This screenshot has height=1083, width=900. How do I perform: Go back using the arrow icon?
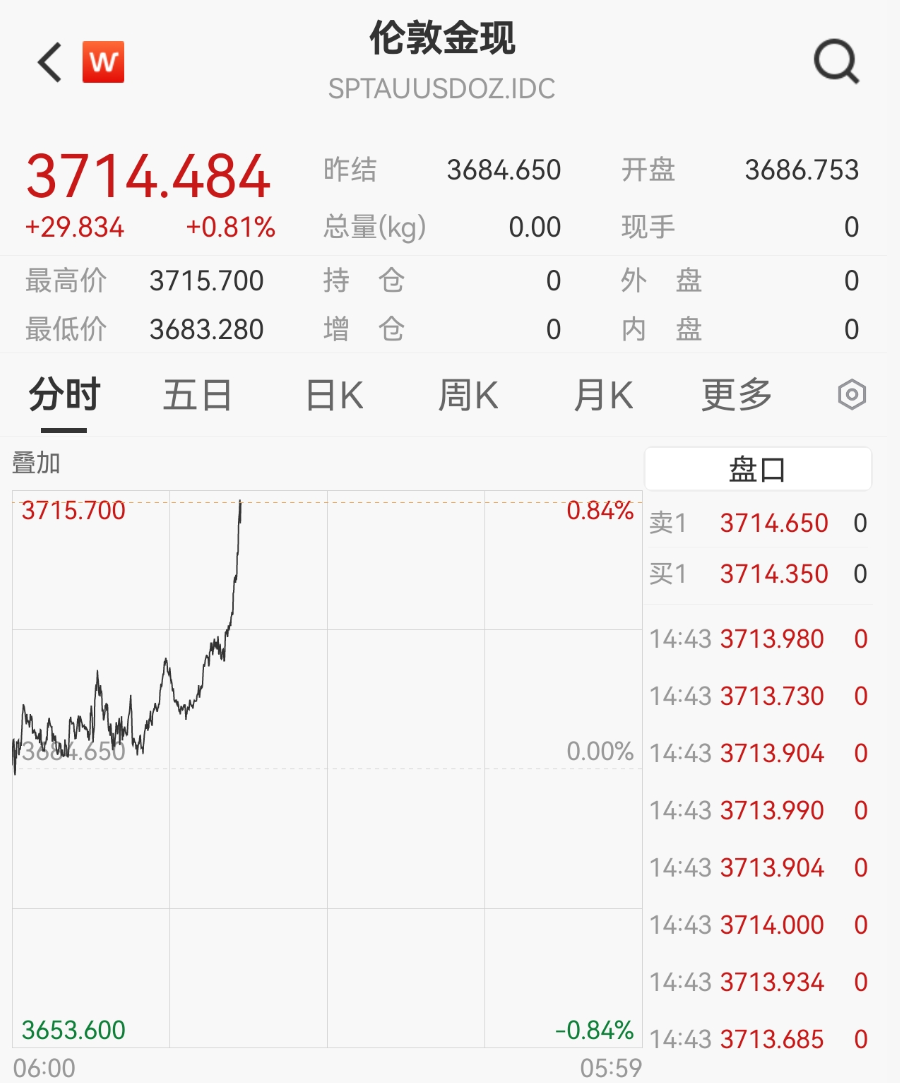click(x=50, y=62)
